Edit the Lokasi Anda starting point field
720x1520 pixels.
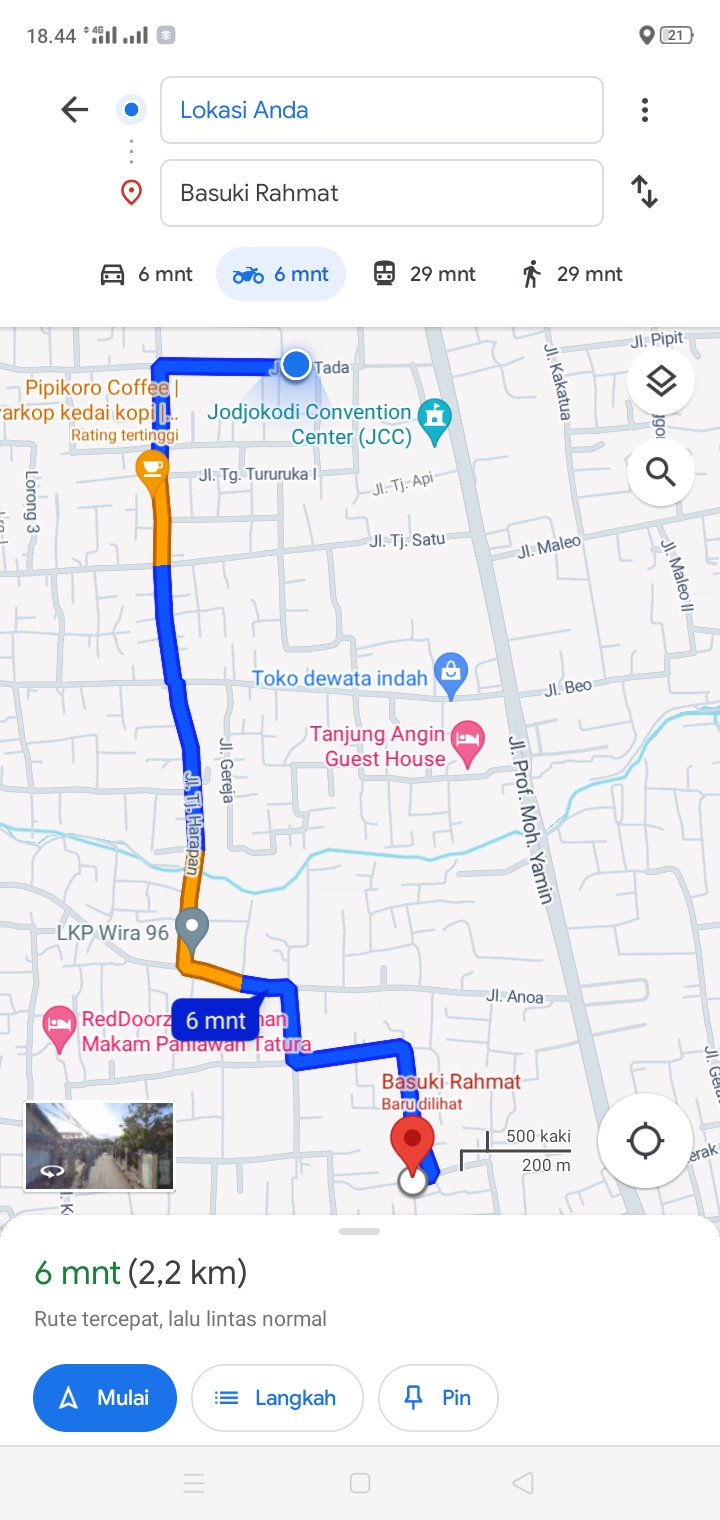click(382, 110)
